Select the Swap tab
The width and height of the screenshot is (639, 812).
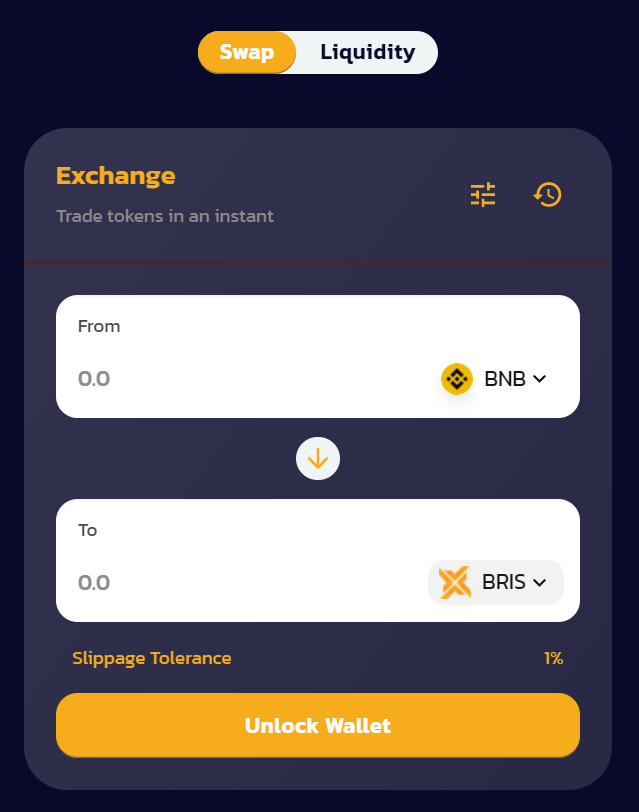pos(247,52)
